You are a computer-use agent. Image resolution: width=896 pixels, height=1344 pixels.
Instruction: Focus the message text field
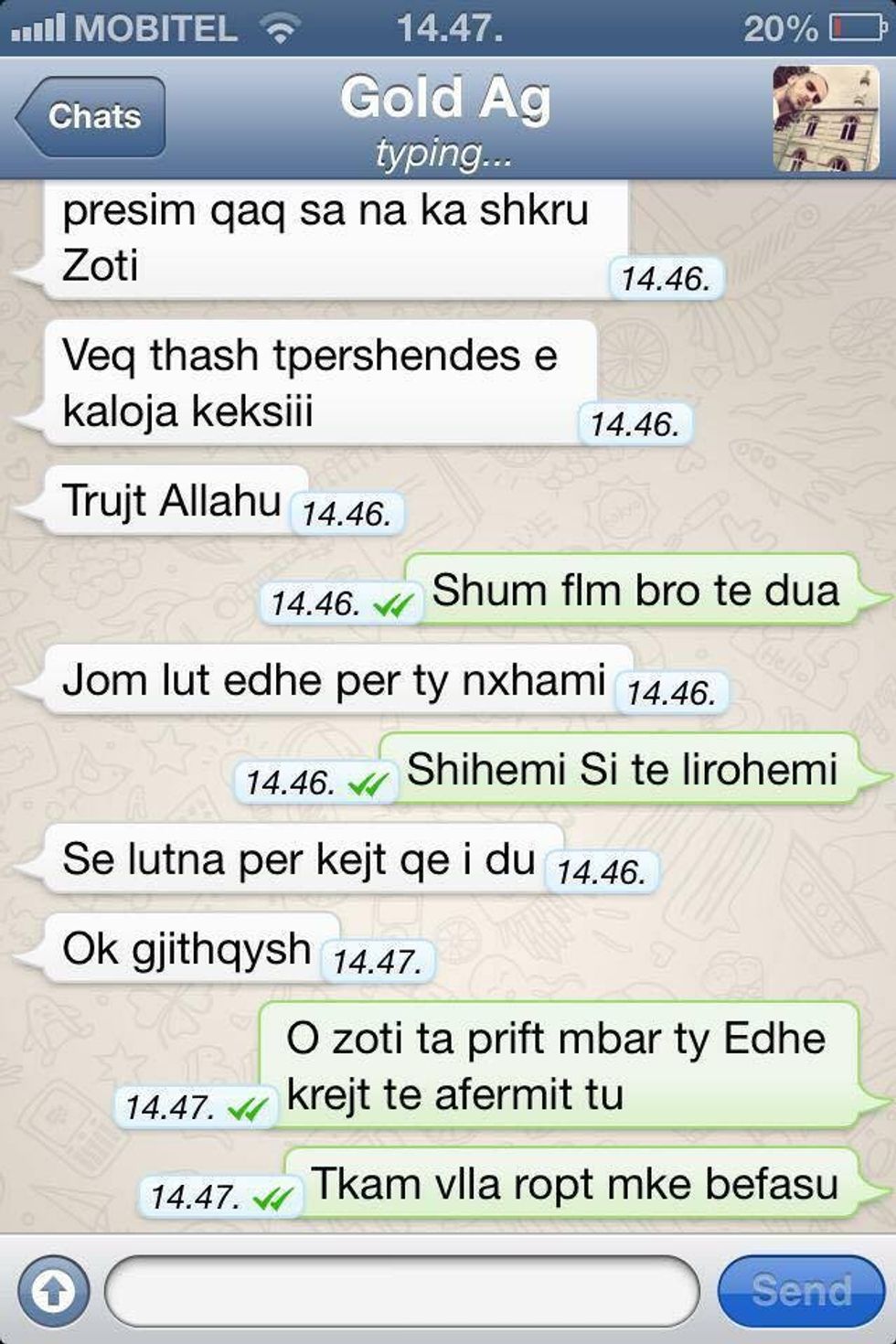(402, 1290)
